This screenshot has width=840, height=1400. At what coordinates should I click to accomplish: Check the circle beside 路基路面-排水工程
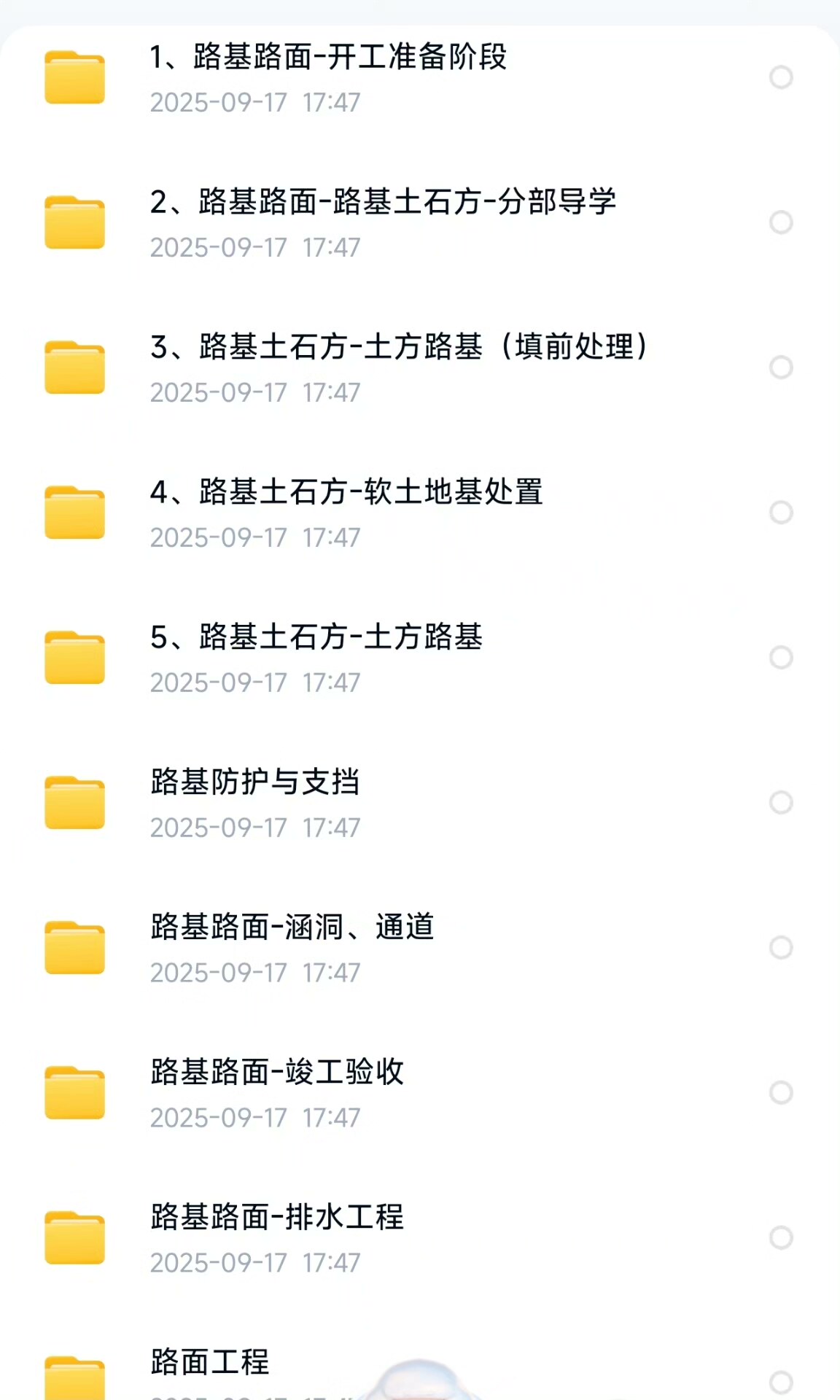click(781, 1238)
